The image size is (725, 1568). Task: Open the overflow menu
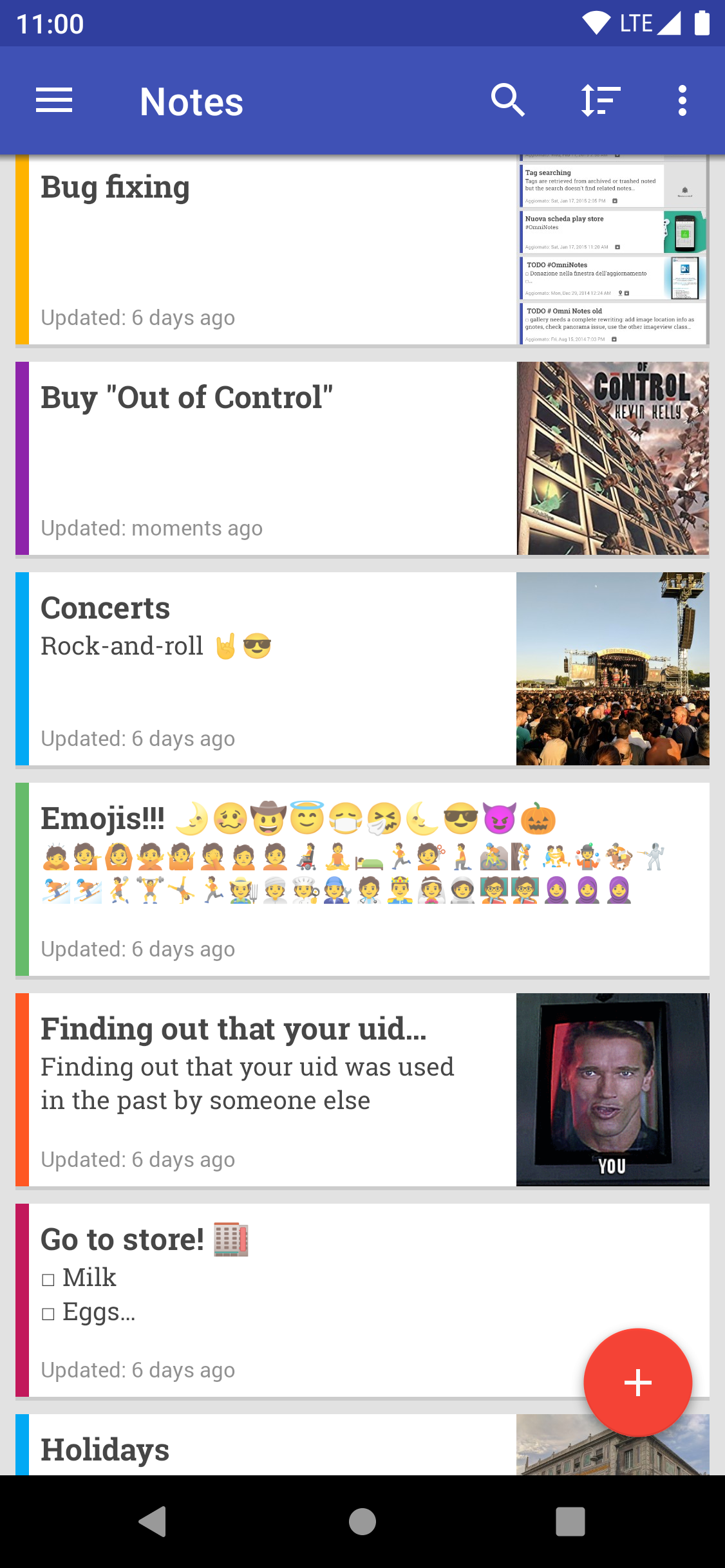point(683,101)
